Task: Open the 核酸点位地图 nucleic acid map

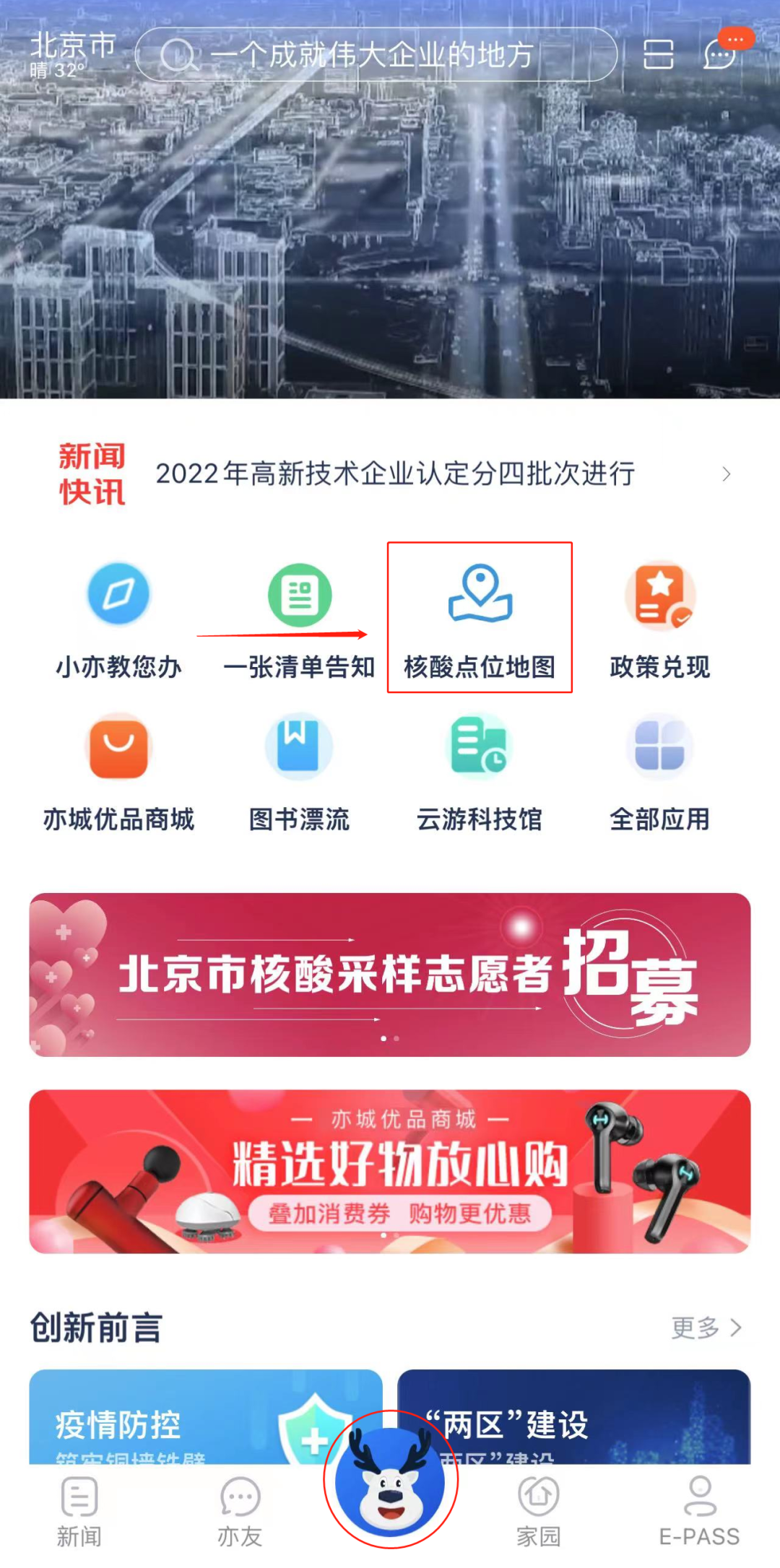Action: point(480,617)
